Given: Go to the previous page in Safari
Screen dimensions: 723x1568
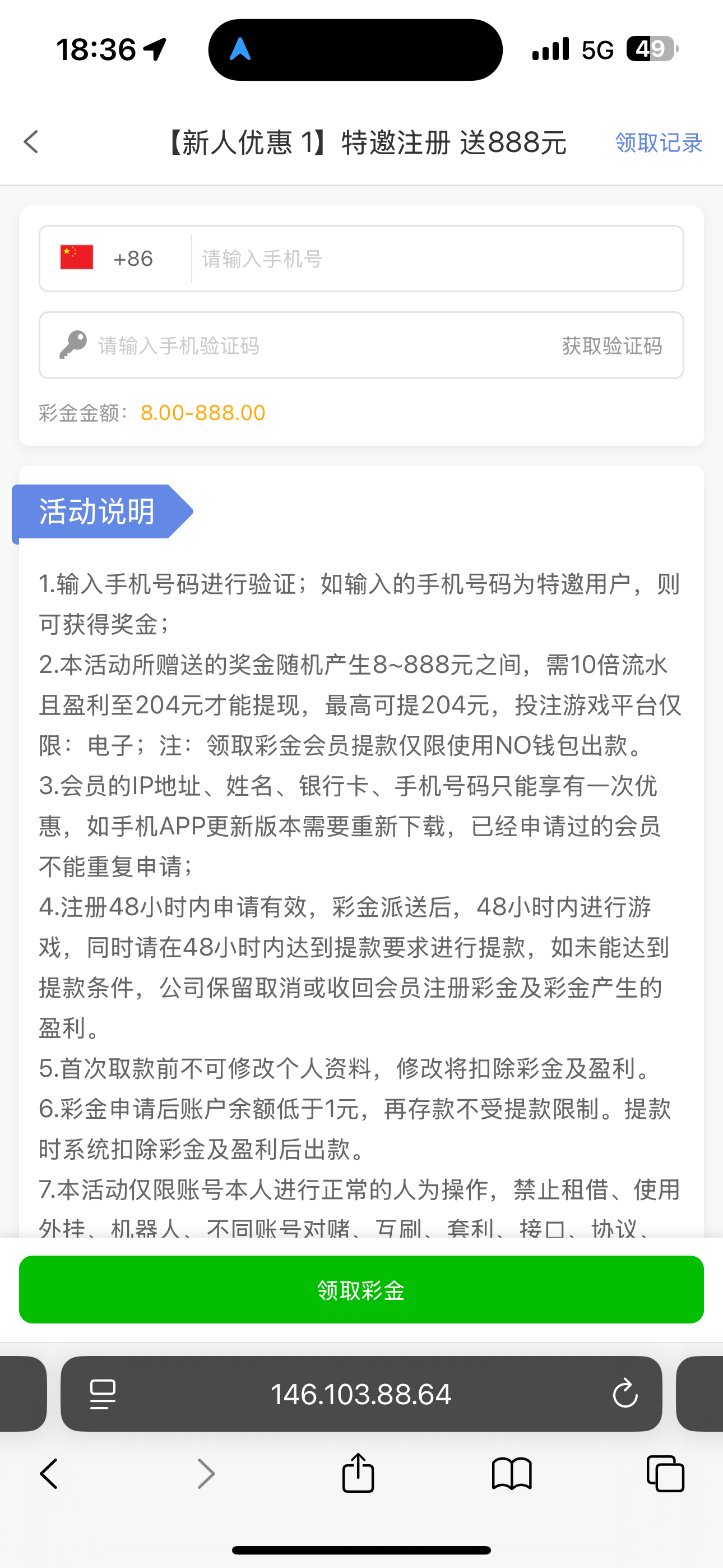Looking at the screenshot, I should coord(49,1474).
